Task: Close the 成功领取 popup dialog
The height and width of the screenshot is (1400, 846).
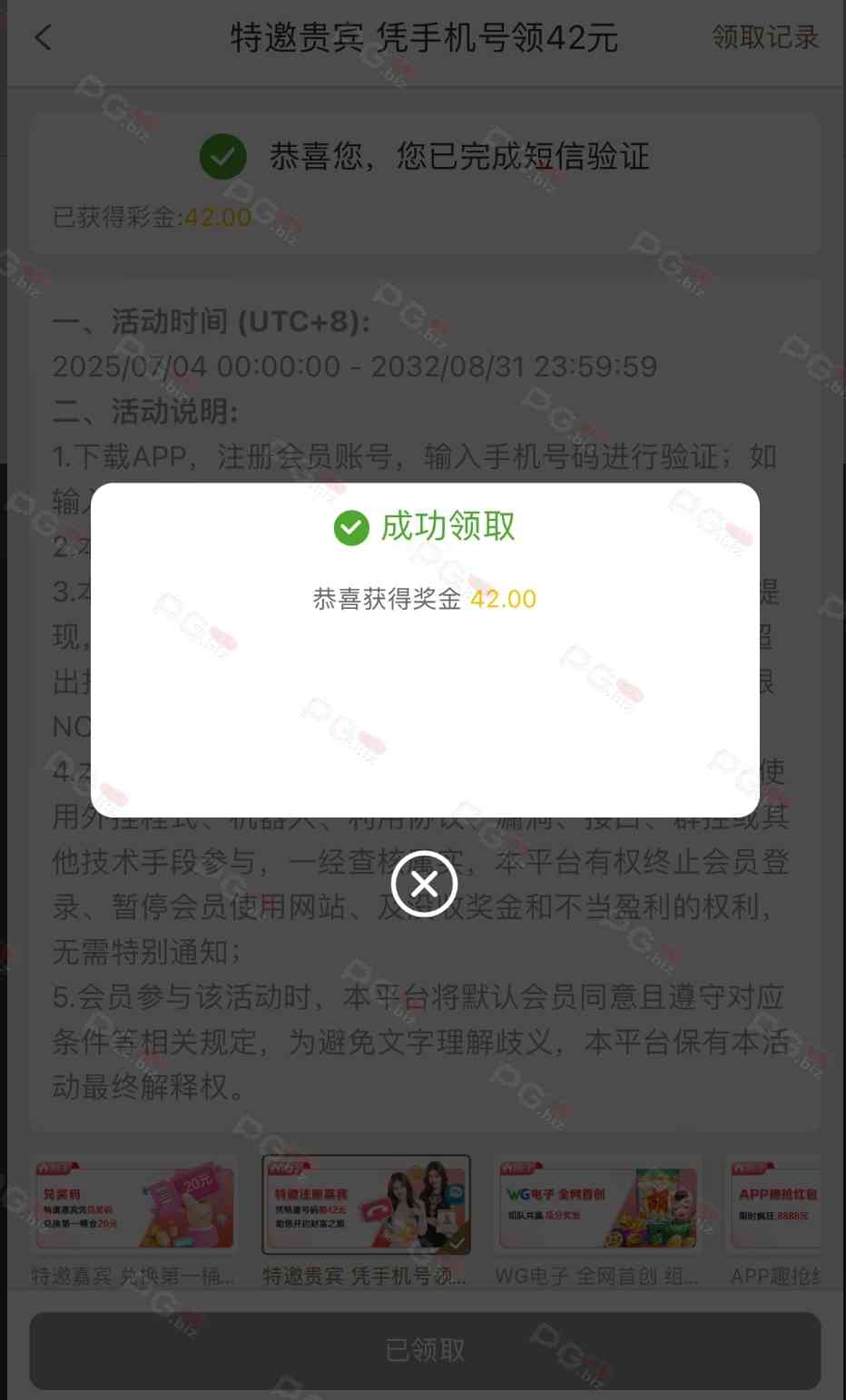Action: click(x=424, y=883)
